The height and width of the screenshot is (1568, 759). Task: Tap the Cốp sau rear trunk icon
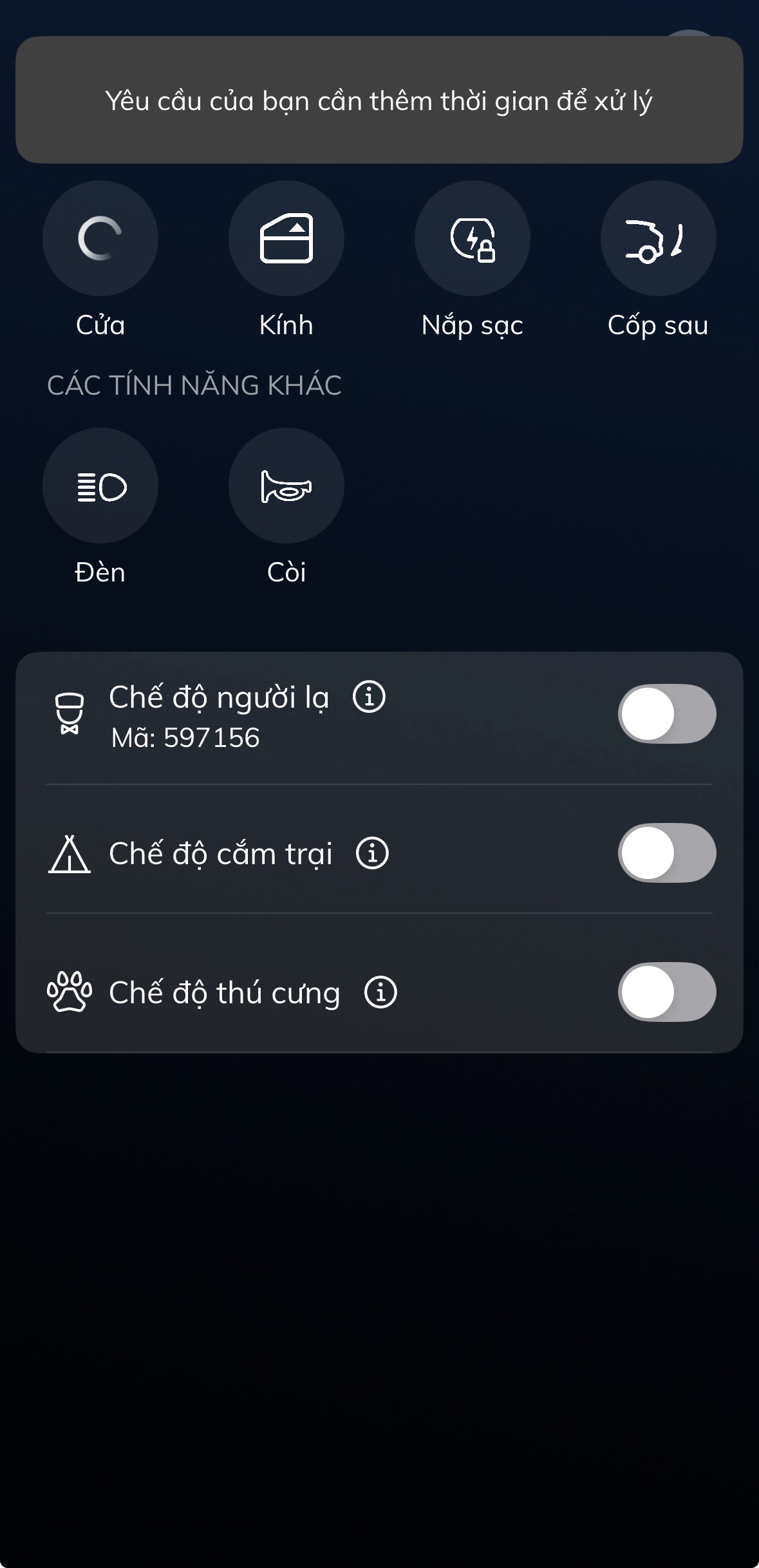657,238
